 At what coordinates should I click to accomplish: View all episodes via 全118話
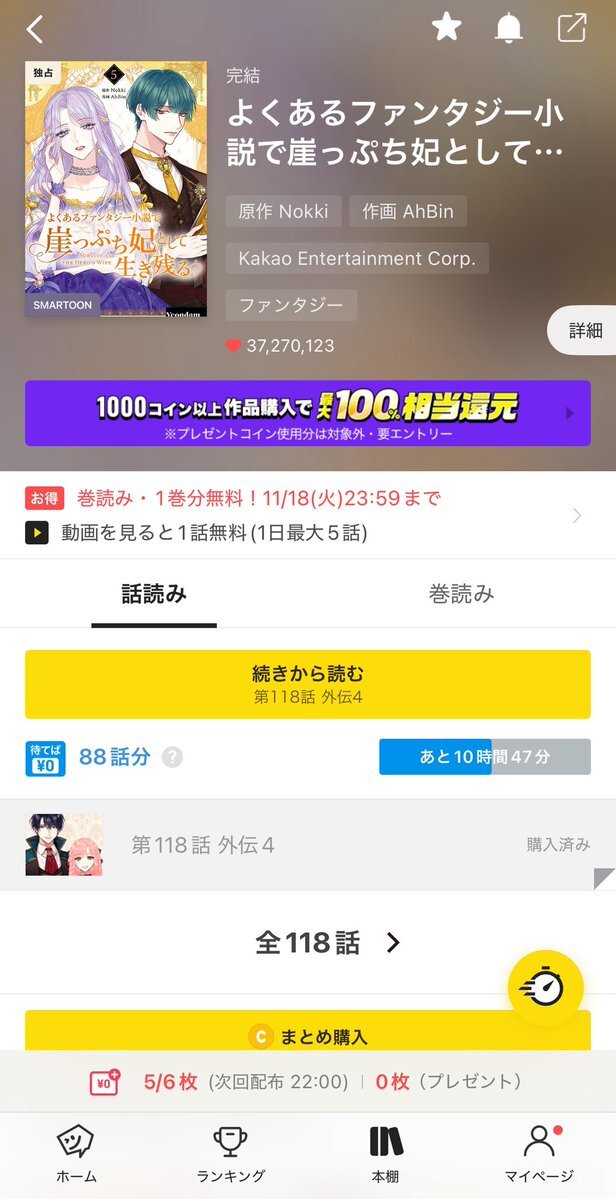(x=326, y=942)
